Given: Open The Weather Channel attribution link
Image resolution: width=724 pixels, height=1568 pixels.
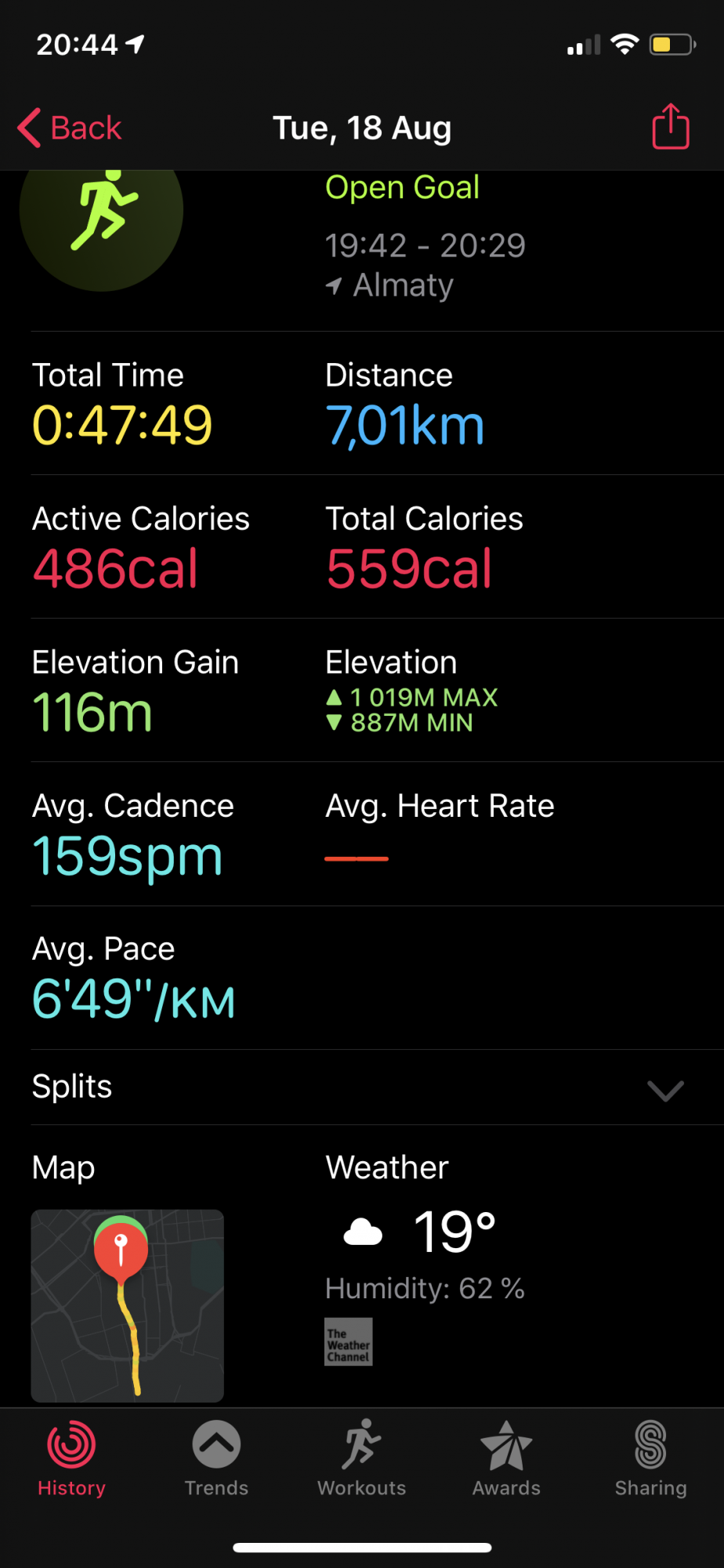Looking at the screenshot, I should tap(349, 1342).
